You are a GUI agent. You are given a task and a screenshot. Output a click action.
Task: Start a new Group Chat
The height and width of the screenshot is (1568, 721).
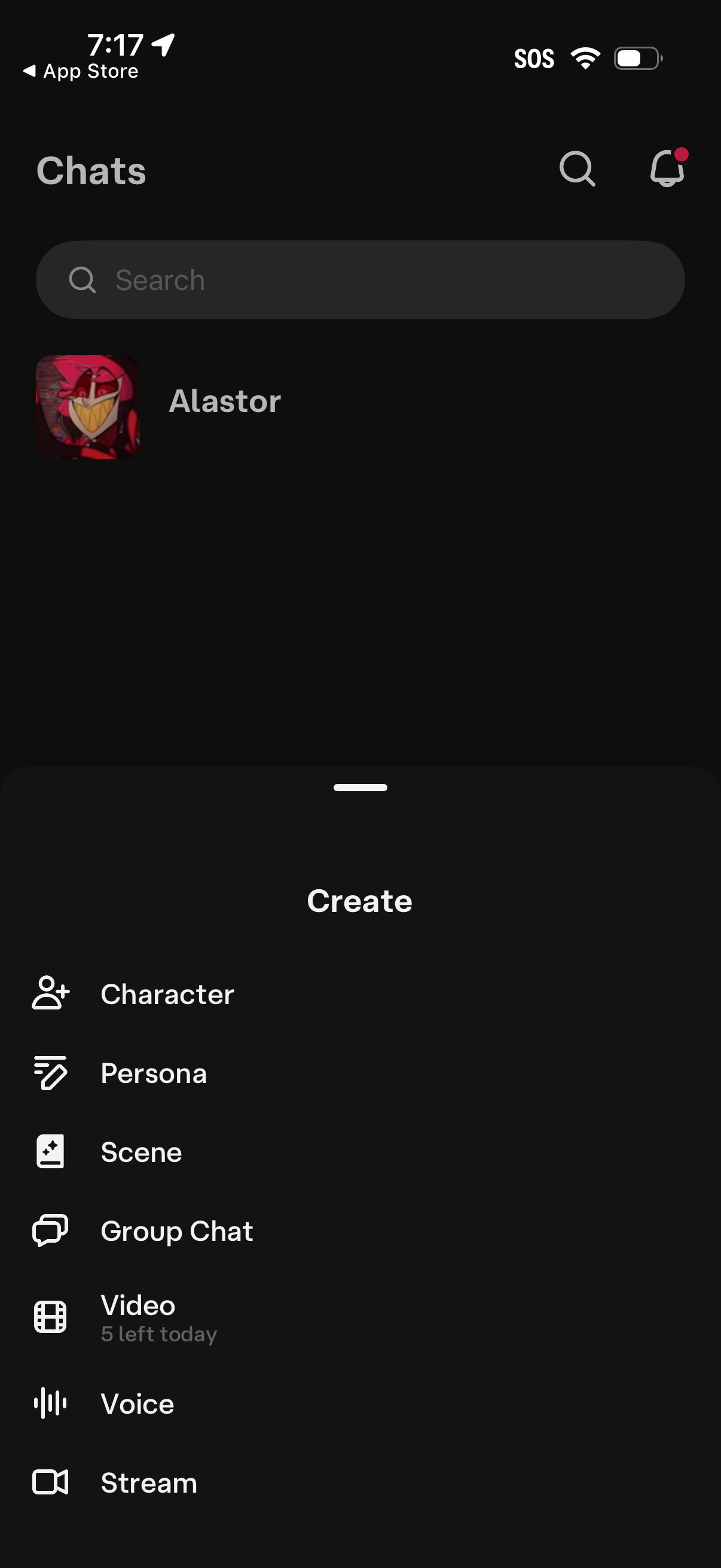pos(176,1231)
